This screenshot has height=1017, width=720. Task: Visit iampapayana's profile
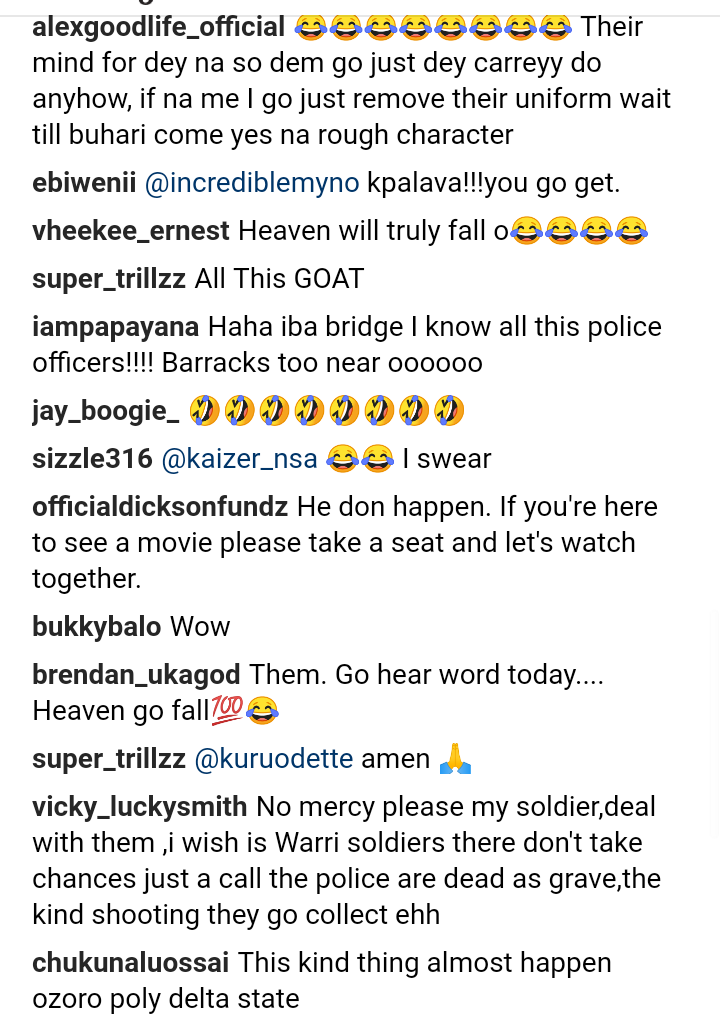116,327
